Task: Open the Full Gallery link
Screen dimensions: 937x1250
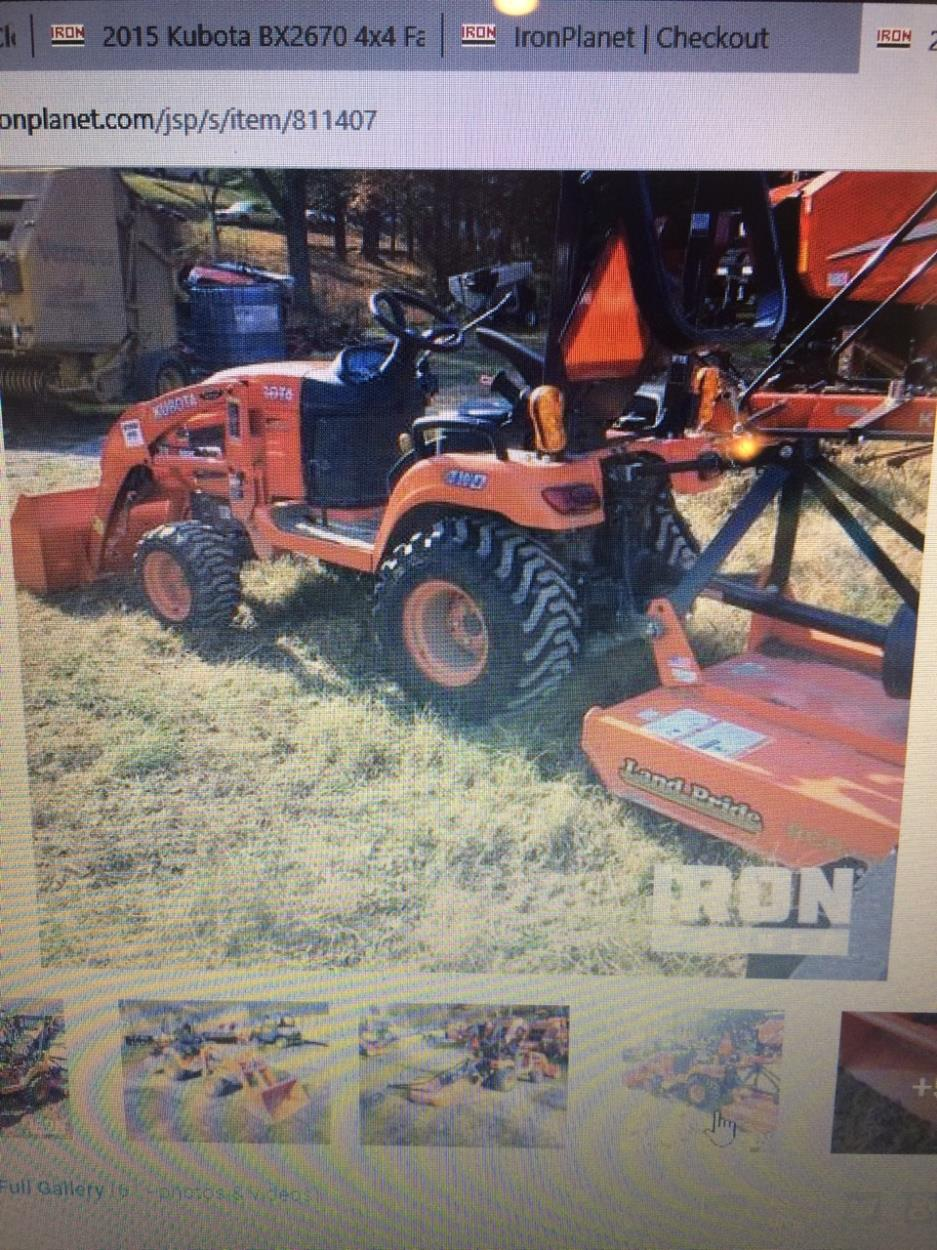Action: (x=55, y=1190)
